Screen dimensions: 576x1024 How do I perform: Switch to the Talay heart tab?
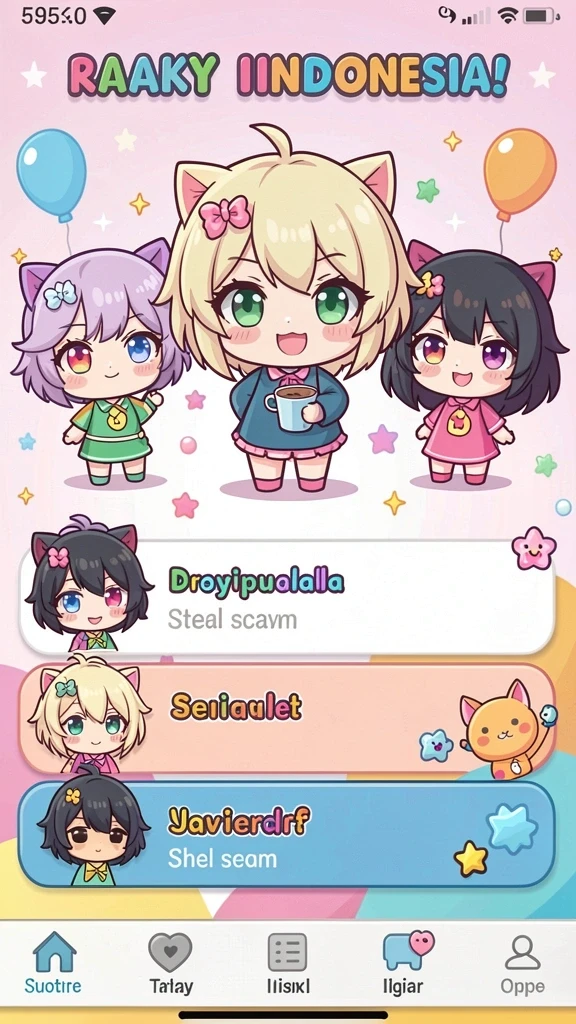click(170, 963)
